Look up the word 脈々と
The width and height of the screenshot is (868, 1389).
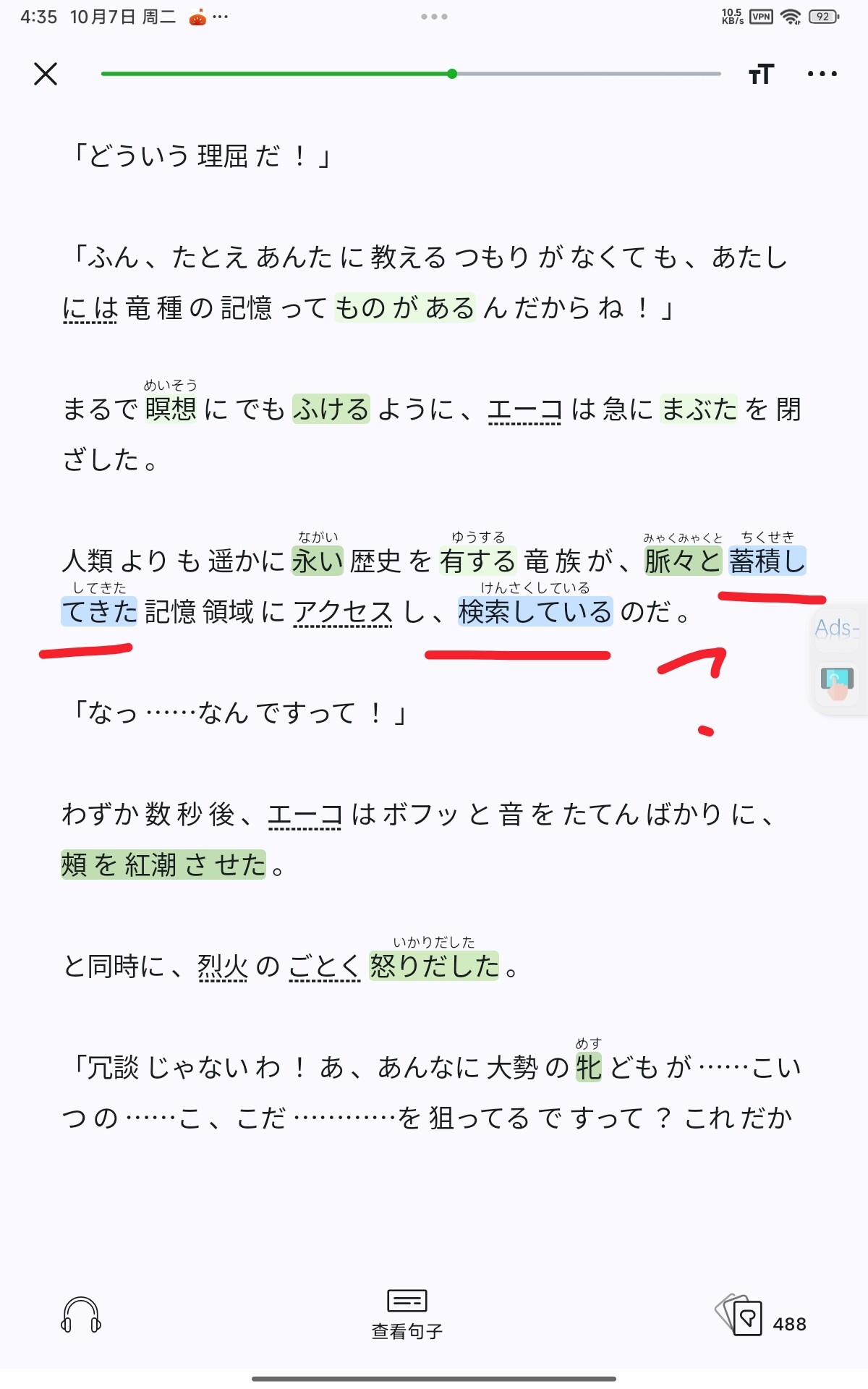pos(683,561)
